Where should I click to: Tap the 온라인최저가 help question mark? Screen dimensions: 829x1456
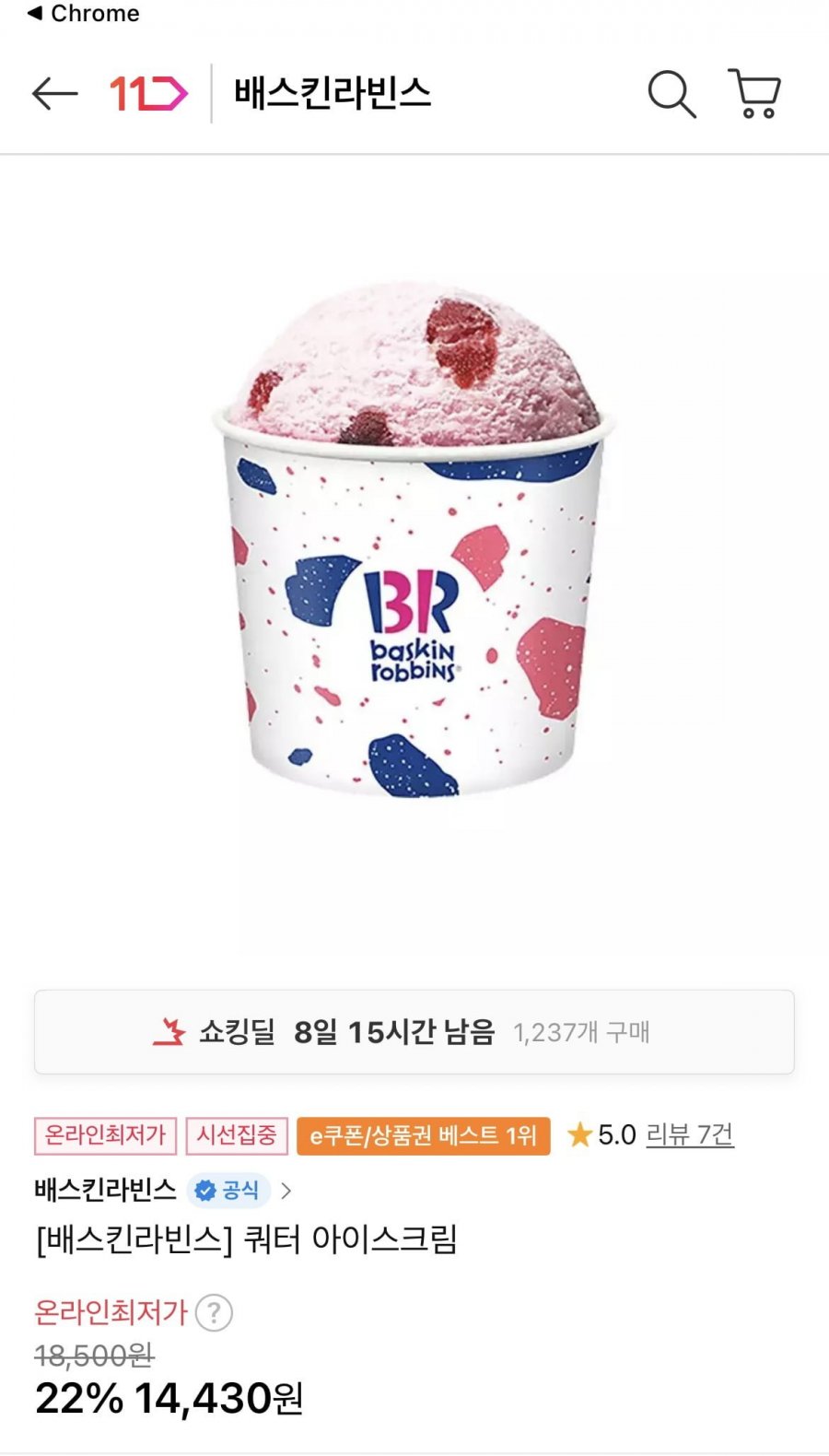[x=214, y=1312]
